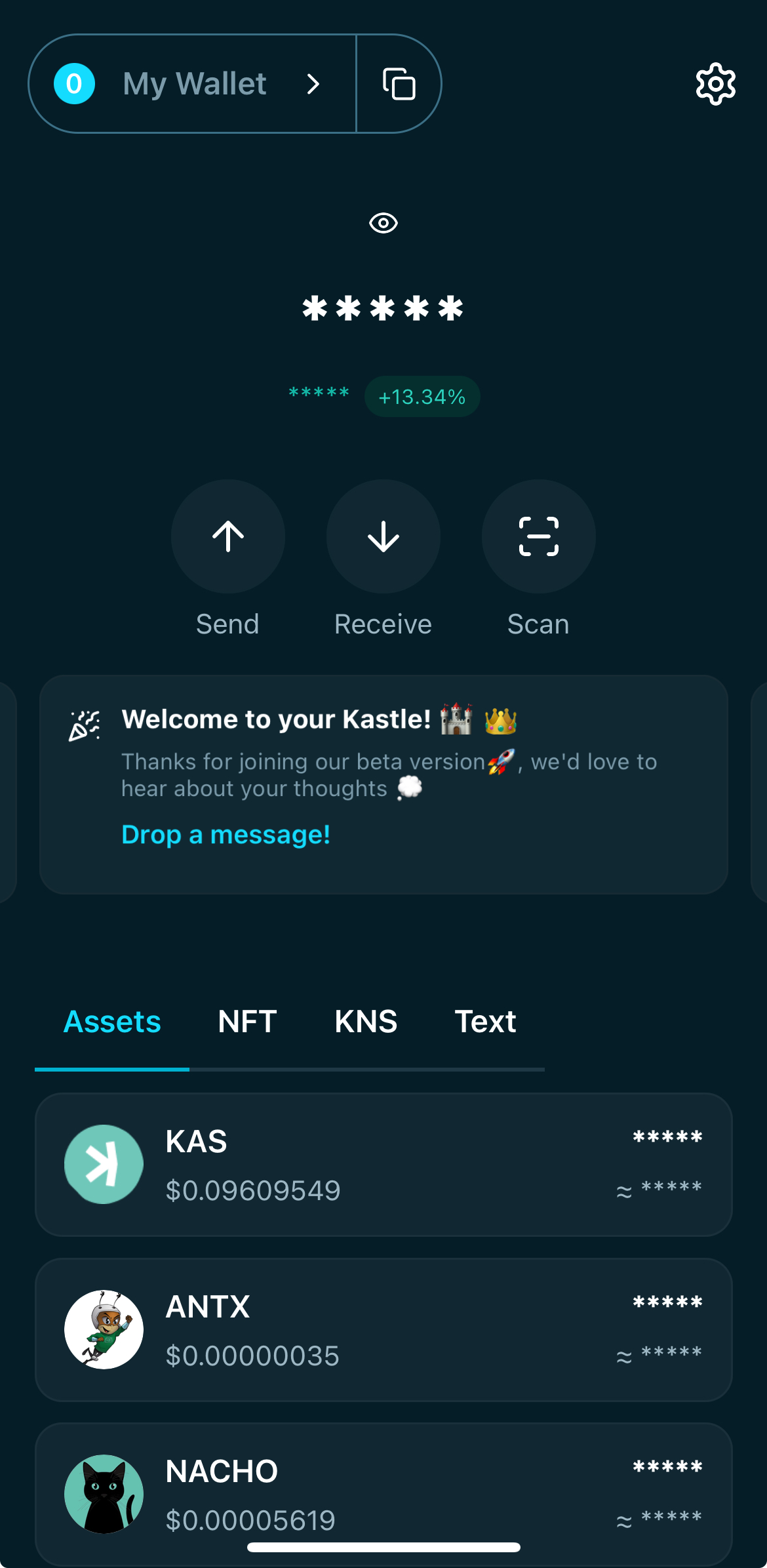Open the ANTX asset row

point(383,1330)
